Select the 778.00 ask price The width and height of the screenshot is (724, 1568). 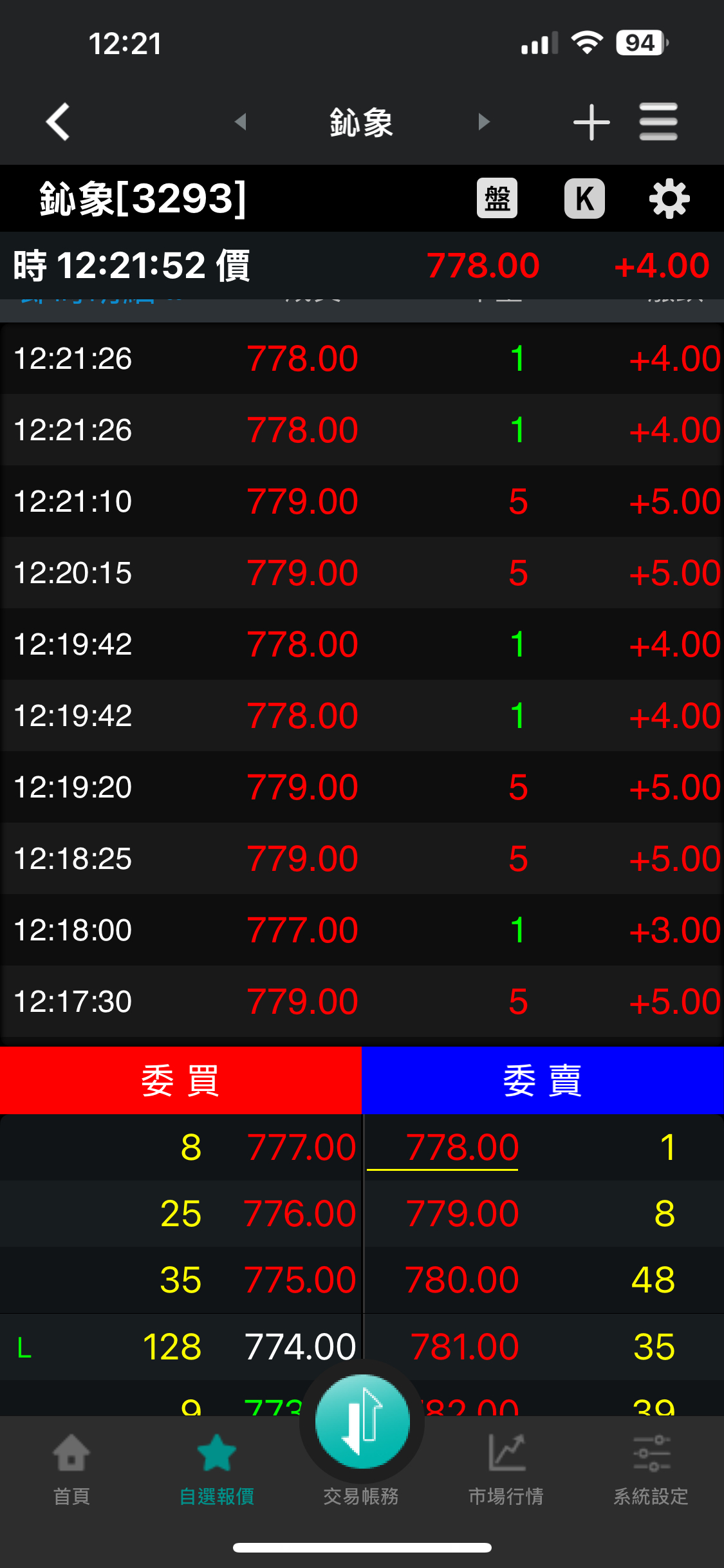click(462, 1148)
